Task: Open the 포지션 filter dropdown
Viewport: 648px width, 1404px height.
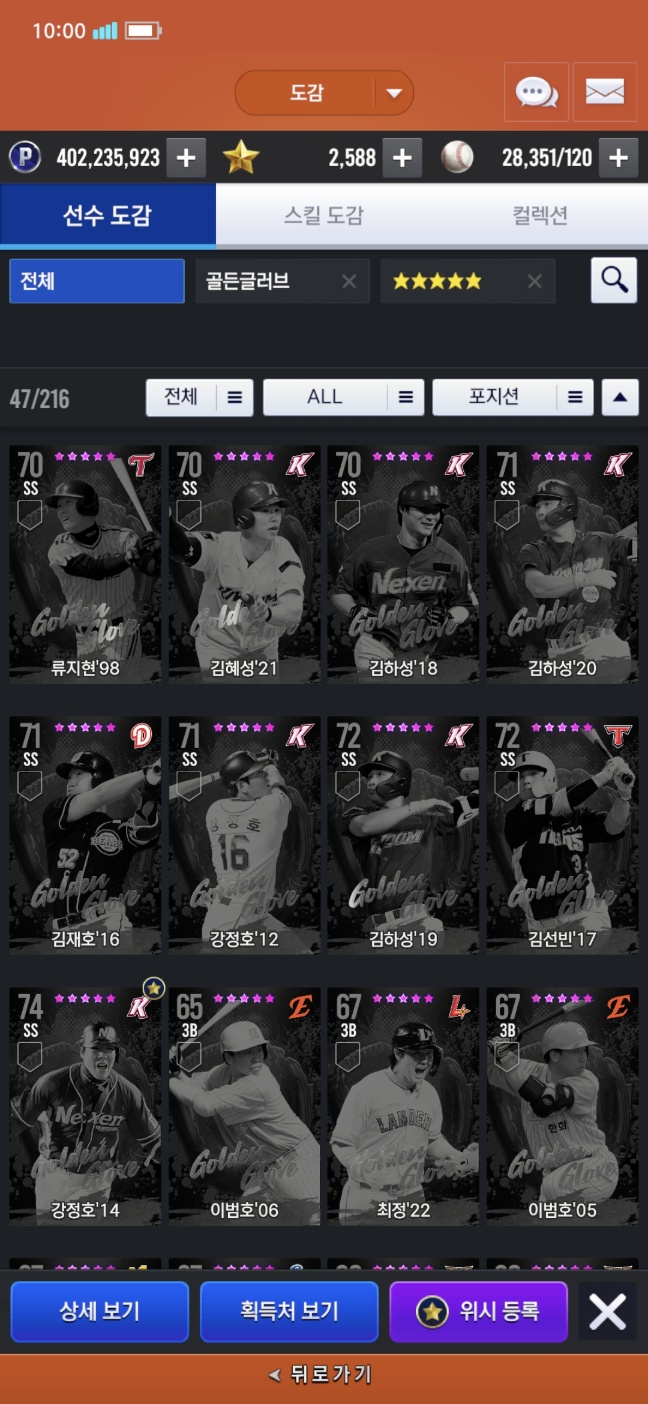Action: 512,397
